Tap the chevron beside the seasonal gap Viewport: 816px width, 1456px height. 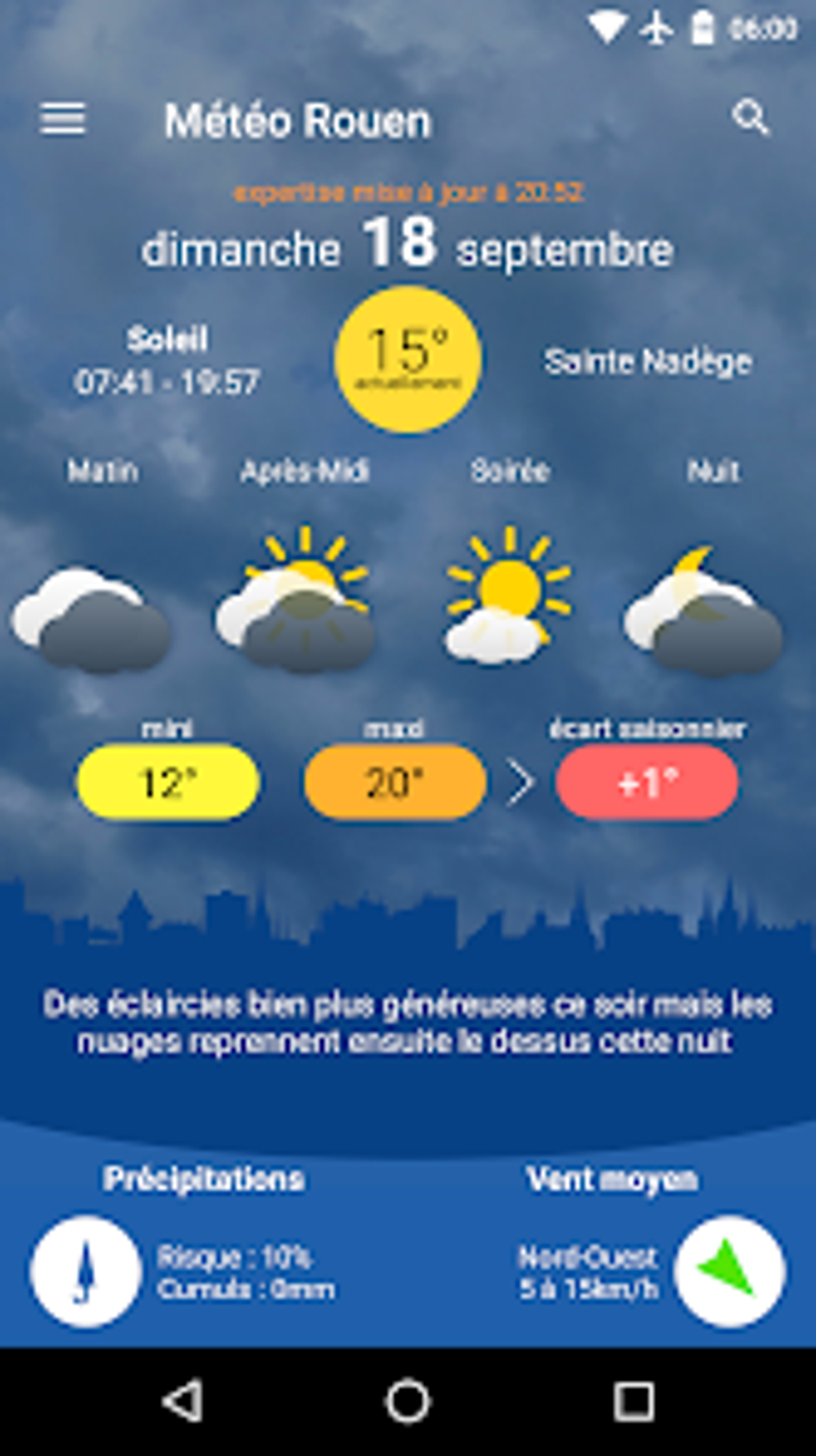click(x=521, y=782)
